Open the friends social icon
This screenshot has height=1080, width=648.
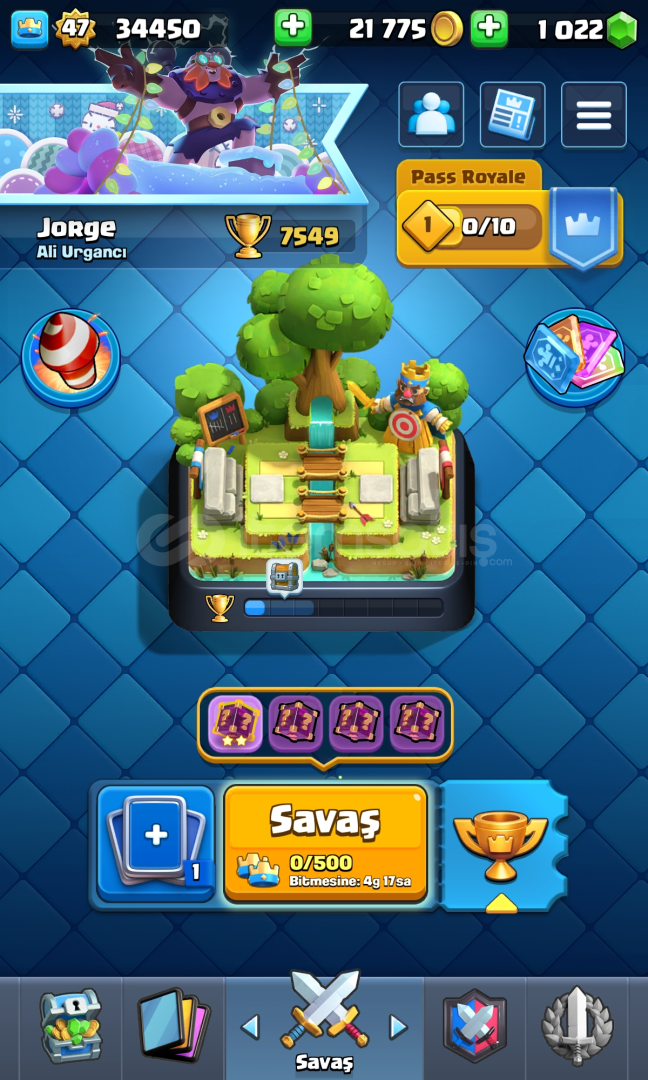tap(431, 114)
